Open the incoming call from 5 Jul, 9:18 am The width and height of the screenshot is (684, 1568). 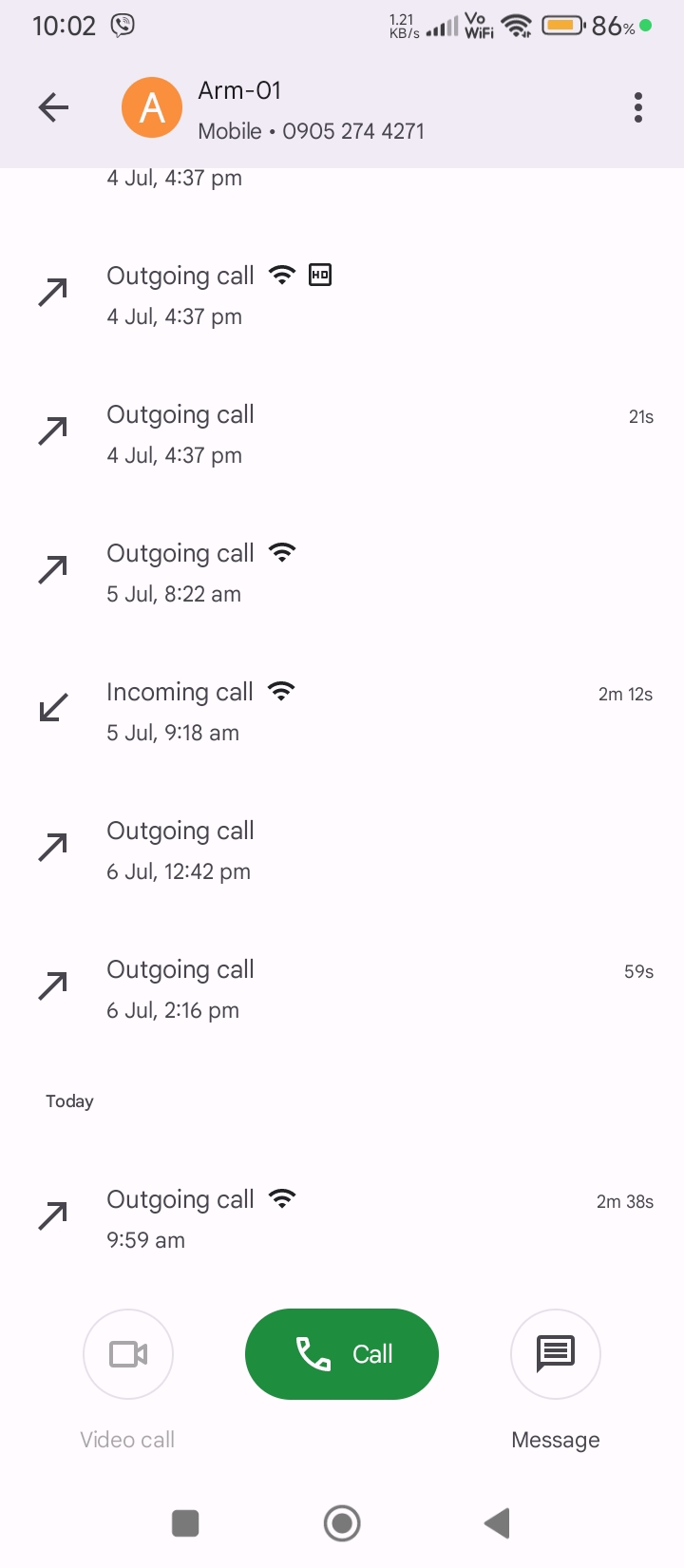(342, 711)
